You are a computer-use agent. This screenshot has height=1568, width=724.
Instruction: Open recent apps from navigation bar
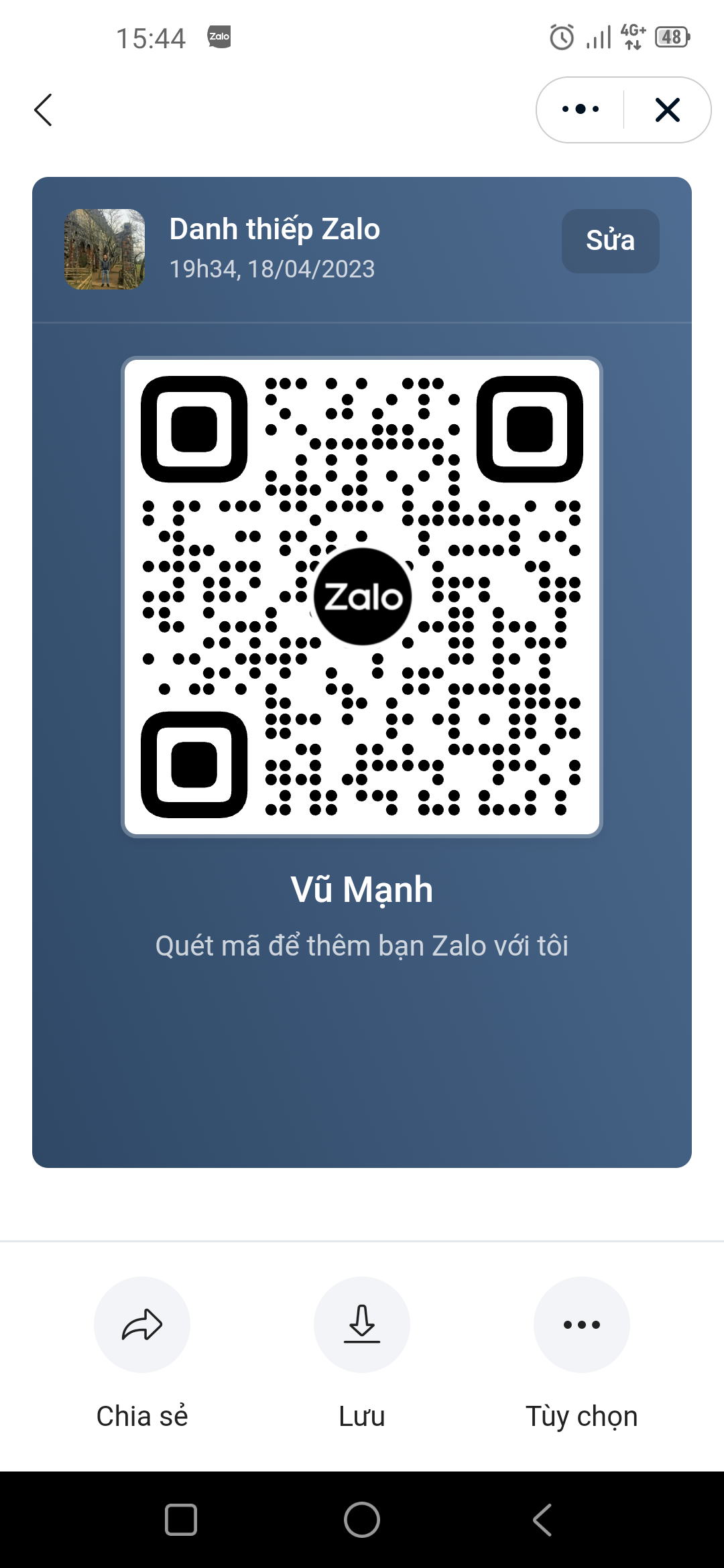[181, 1519]
